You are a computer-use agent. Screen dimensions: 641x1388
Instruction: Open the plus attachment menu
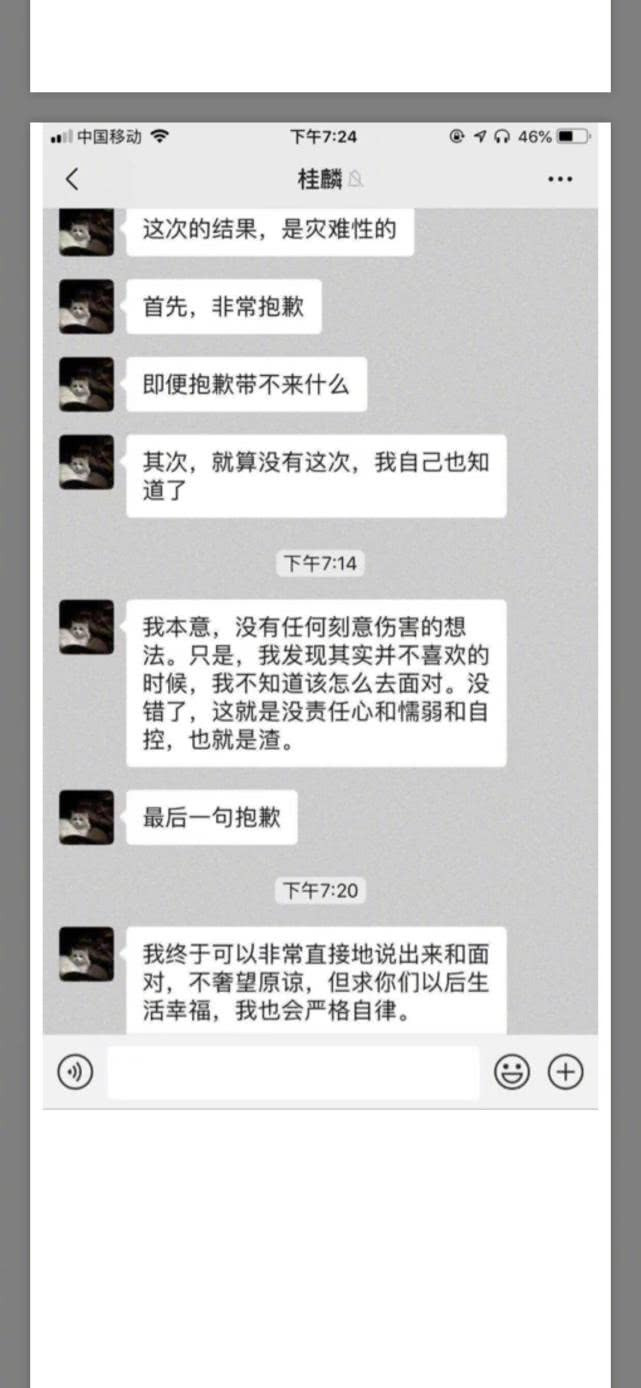[565, 1072]
